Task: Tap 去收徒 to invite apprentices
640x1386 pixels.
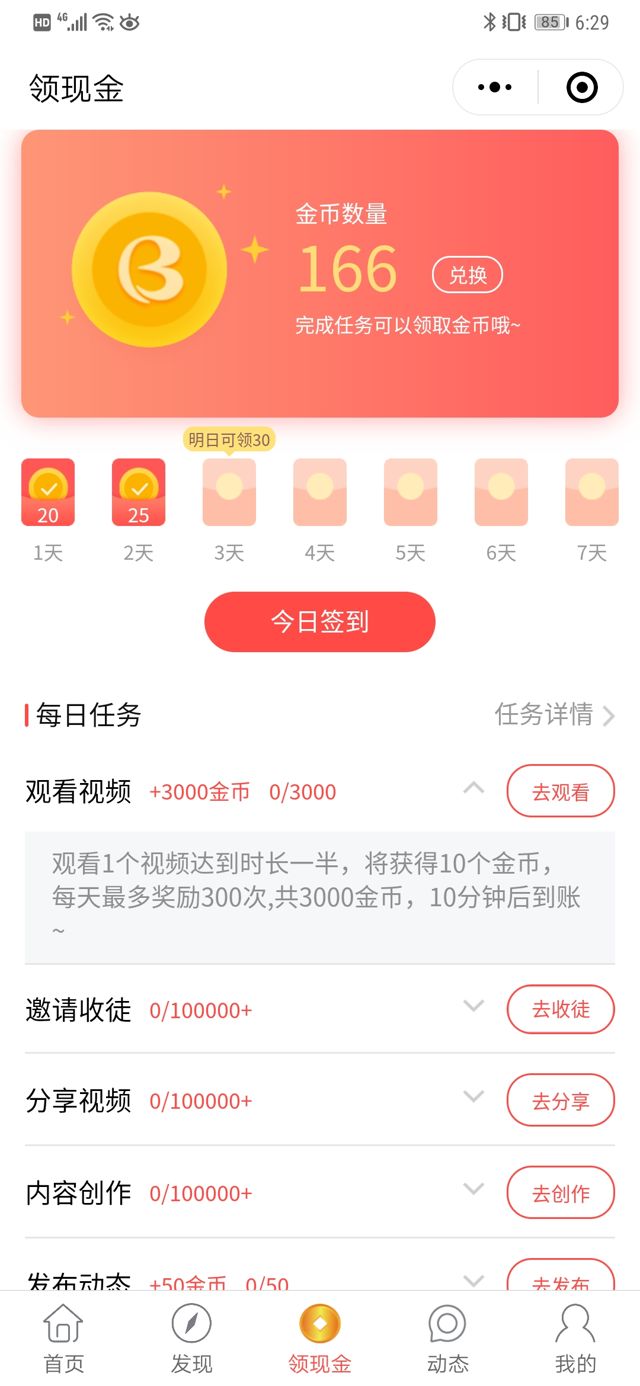Action: [560, 1009]
